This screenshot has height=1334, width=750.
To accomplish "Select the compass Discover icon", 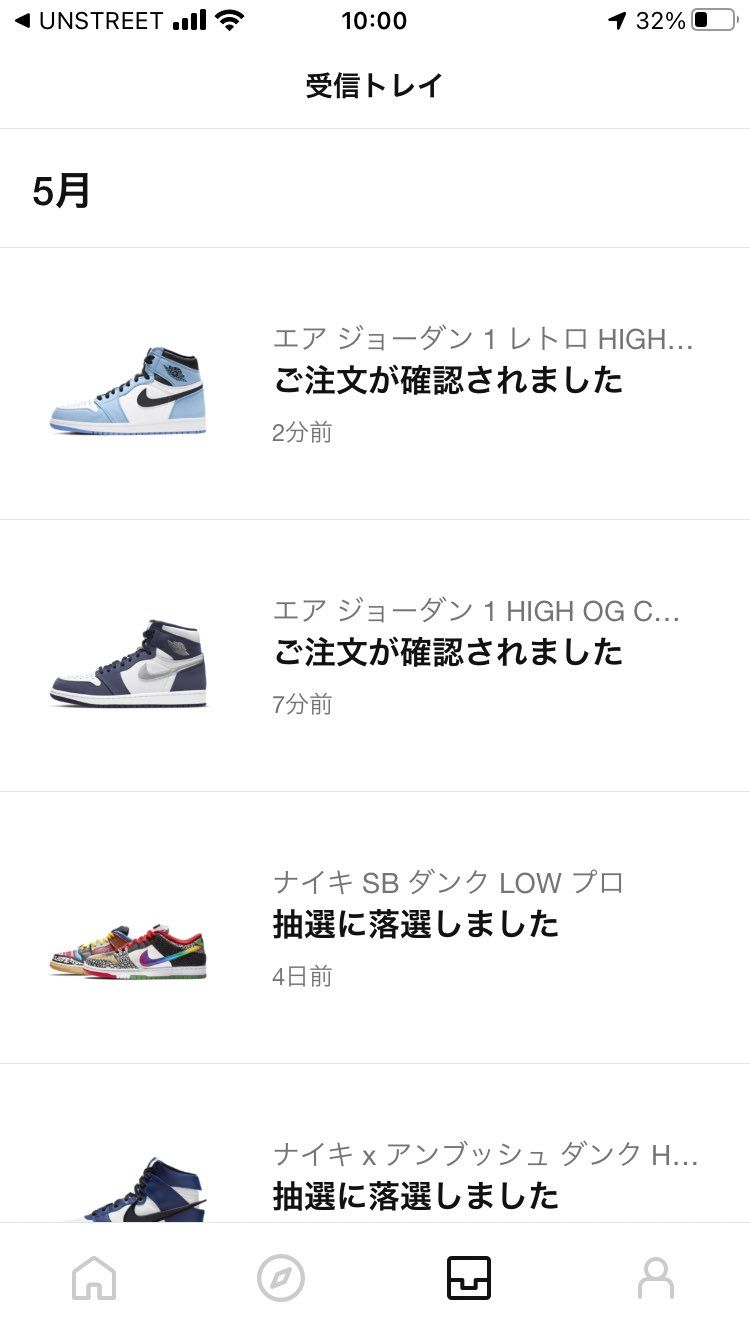I will [281, 1277].
